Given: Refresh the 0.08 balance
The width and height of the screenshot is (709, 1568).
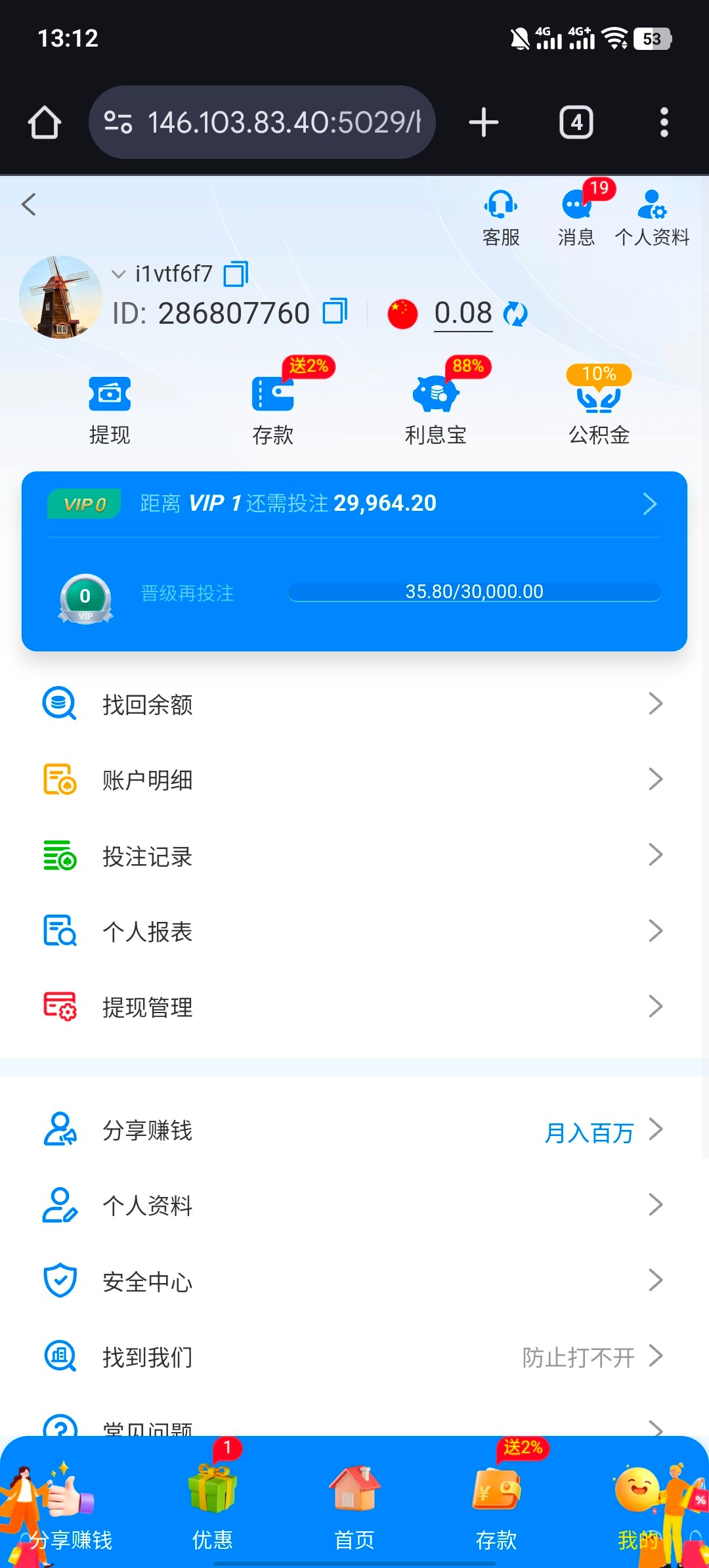Looking at the screenshot, I should [x=515, y=313].
